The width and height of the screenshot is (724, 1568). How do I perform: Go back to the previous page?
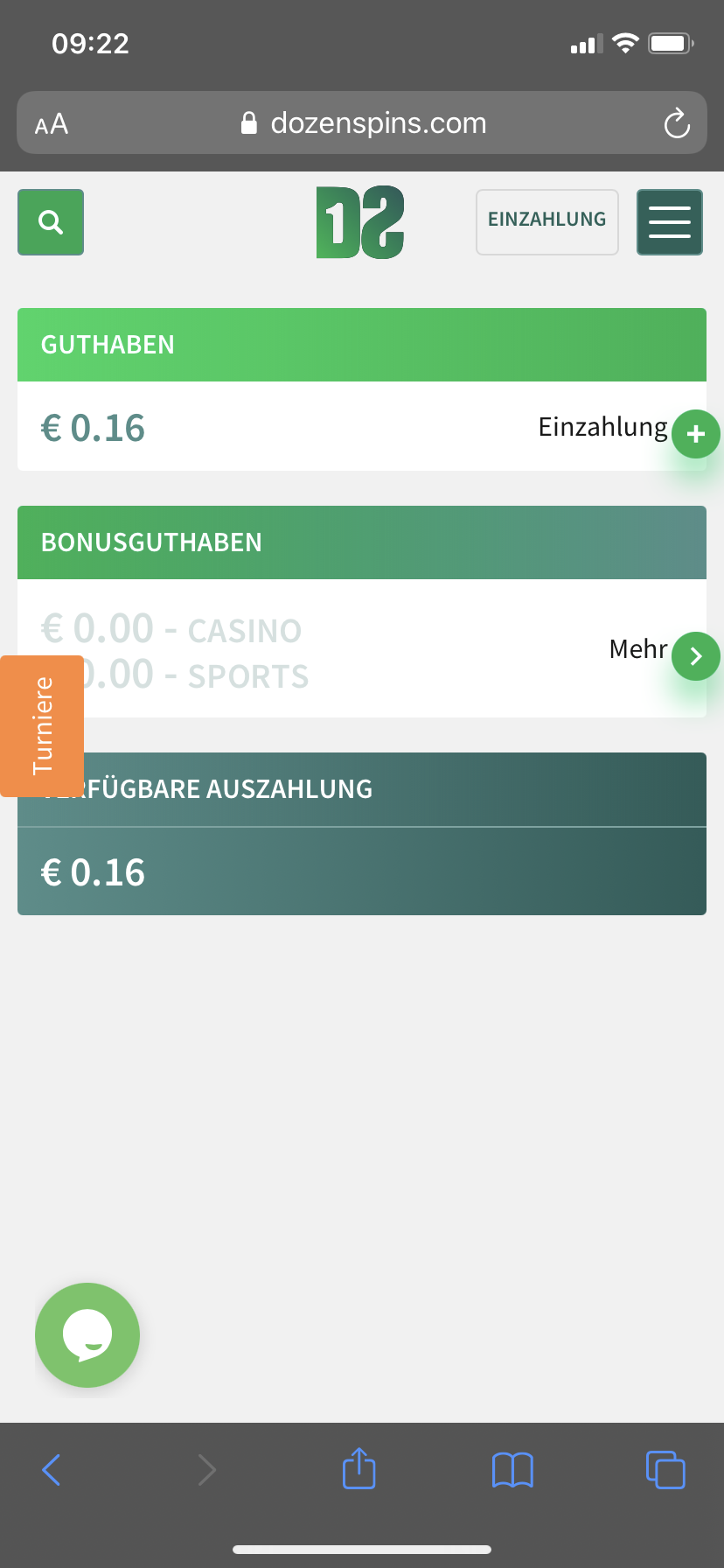click(52, 1470)
